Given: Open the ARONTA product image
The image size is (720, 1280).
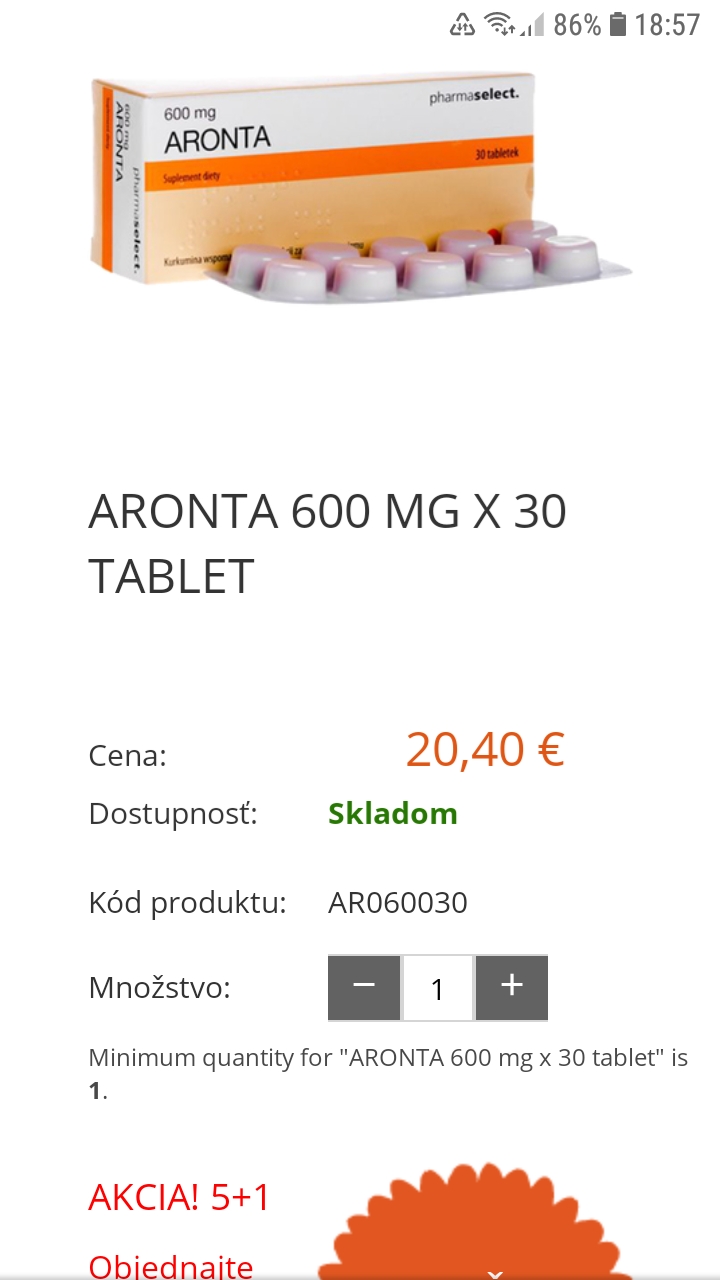Looking at the screenshot, I should click(x=360, y=188).
